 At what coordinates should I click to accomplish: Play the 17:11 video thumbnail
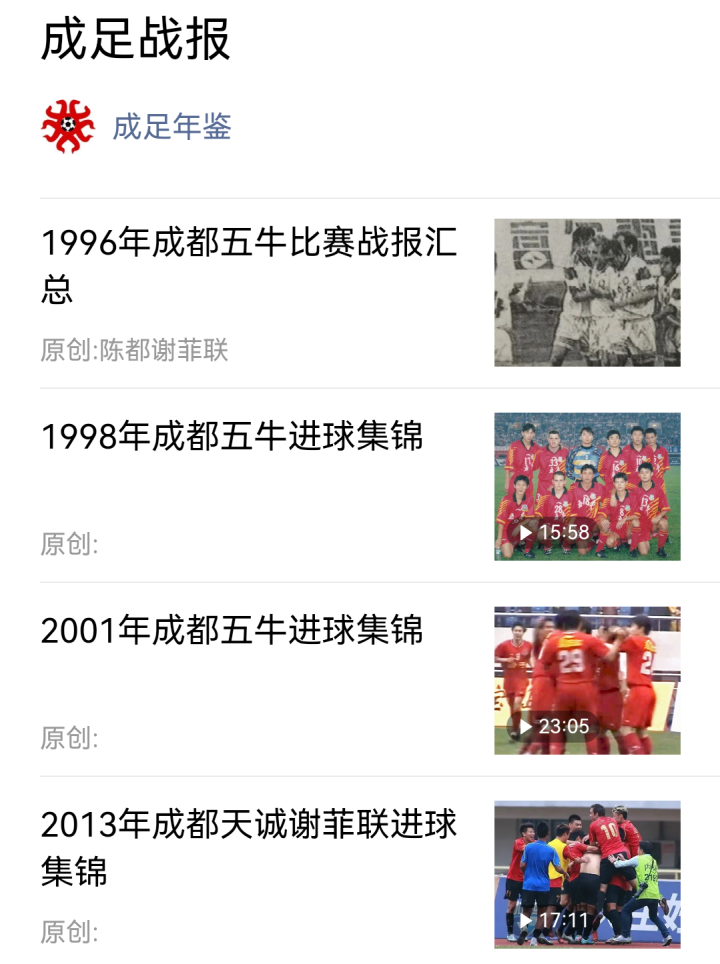click(x=587, y=874)
